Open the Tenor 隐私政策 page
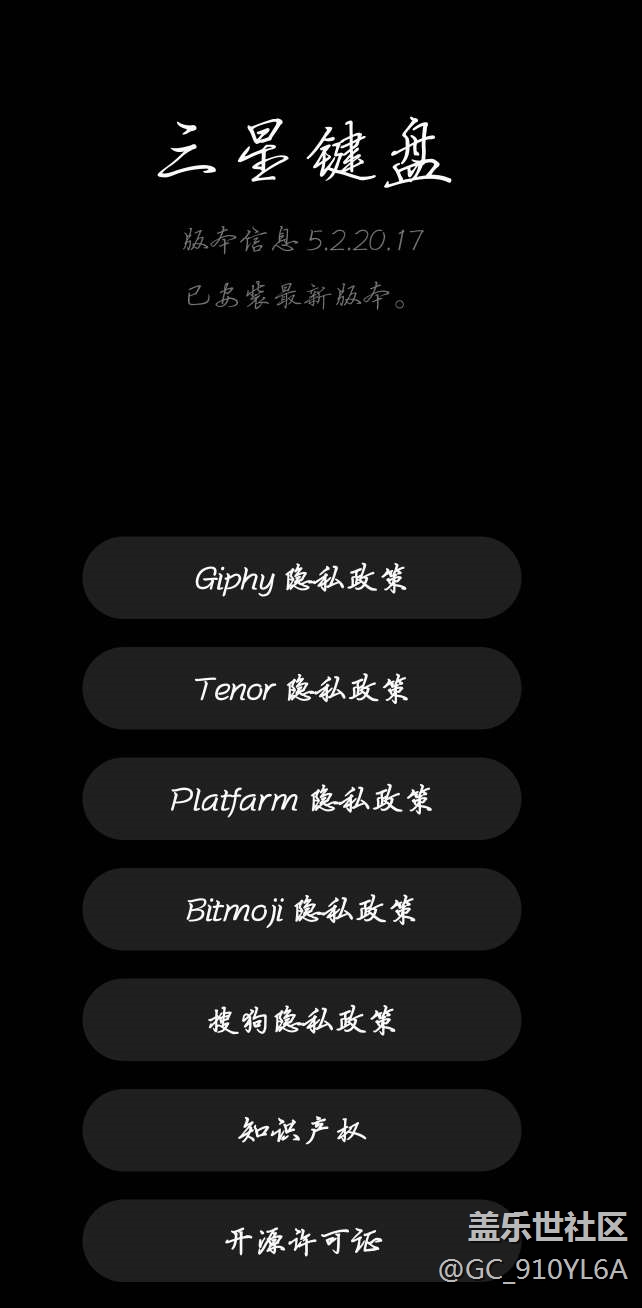 [301, 688]
